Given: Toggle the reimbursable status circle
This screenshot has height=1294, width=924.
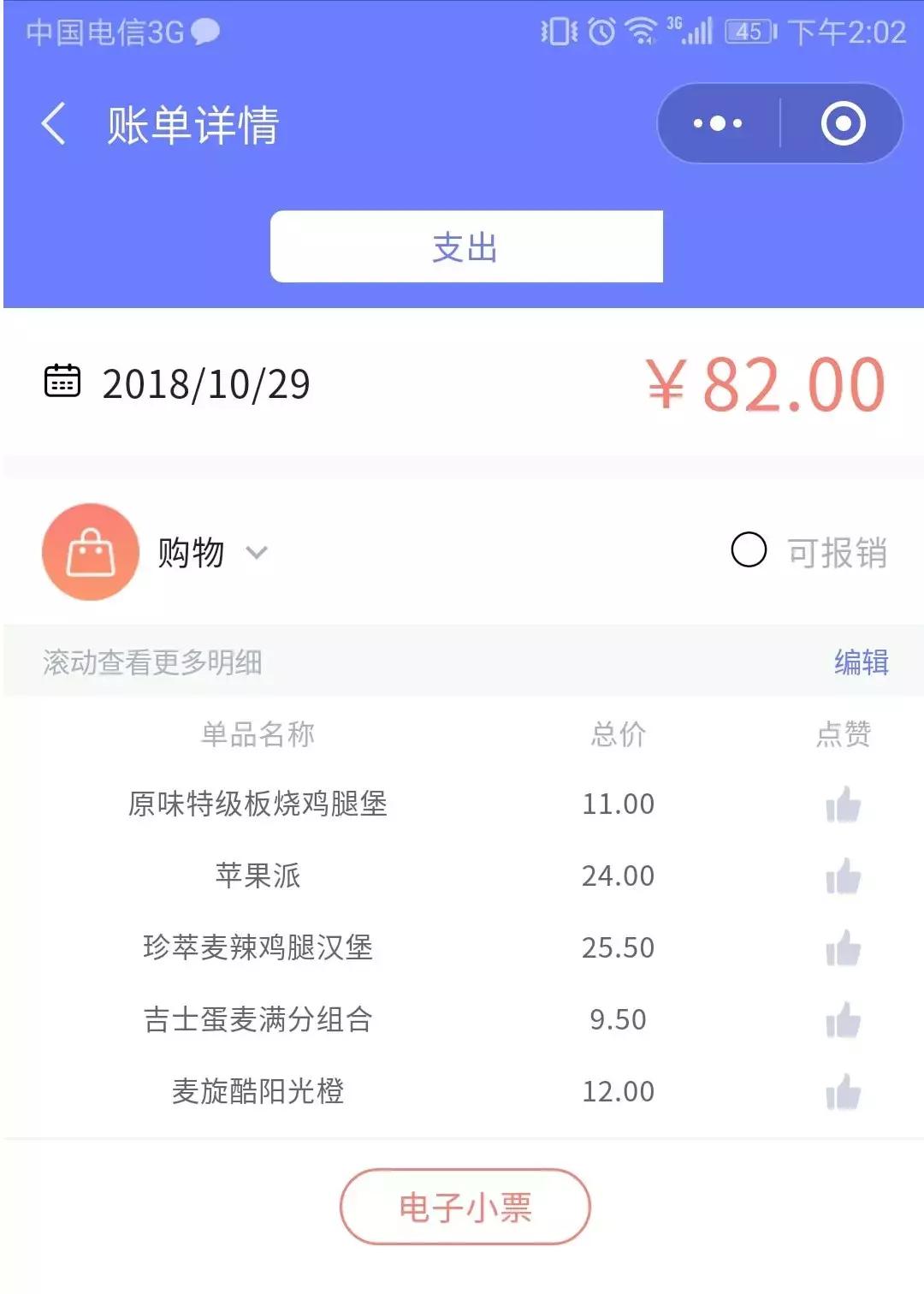Looking at the screenshot, I should (x=749, y=551).
